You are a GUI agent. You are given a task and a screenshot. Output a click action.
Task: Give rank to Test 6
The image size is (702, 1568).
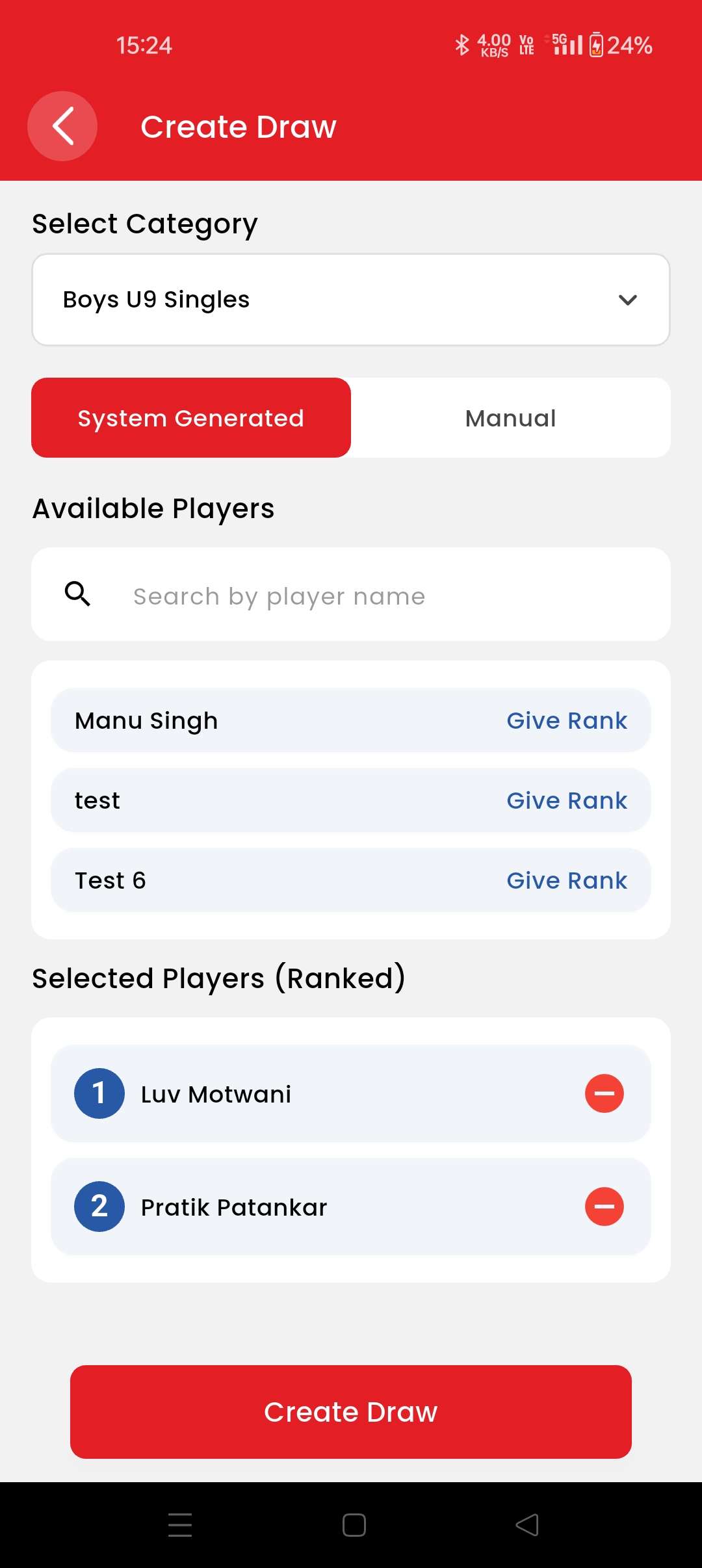(x=567, y=880)
